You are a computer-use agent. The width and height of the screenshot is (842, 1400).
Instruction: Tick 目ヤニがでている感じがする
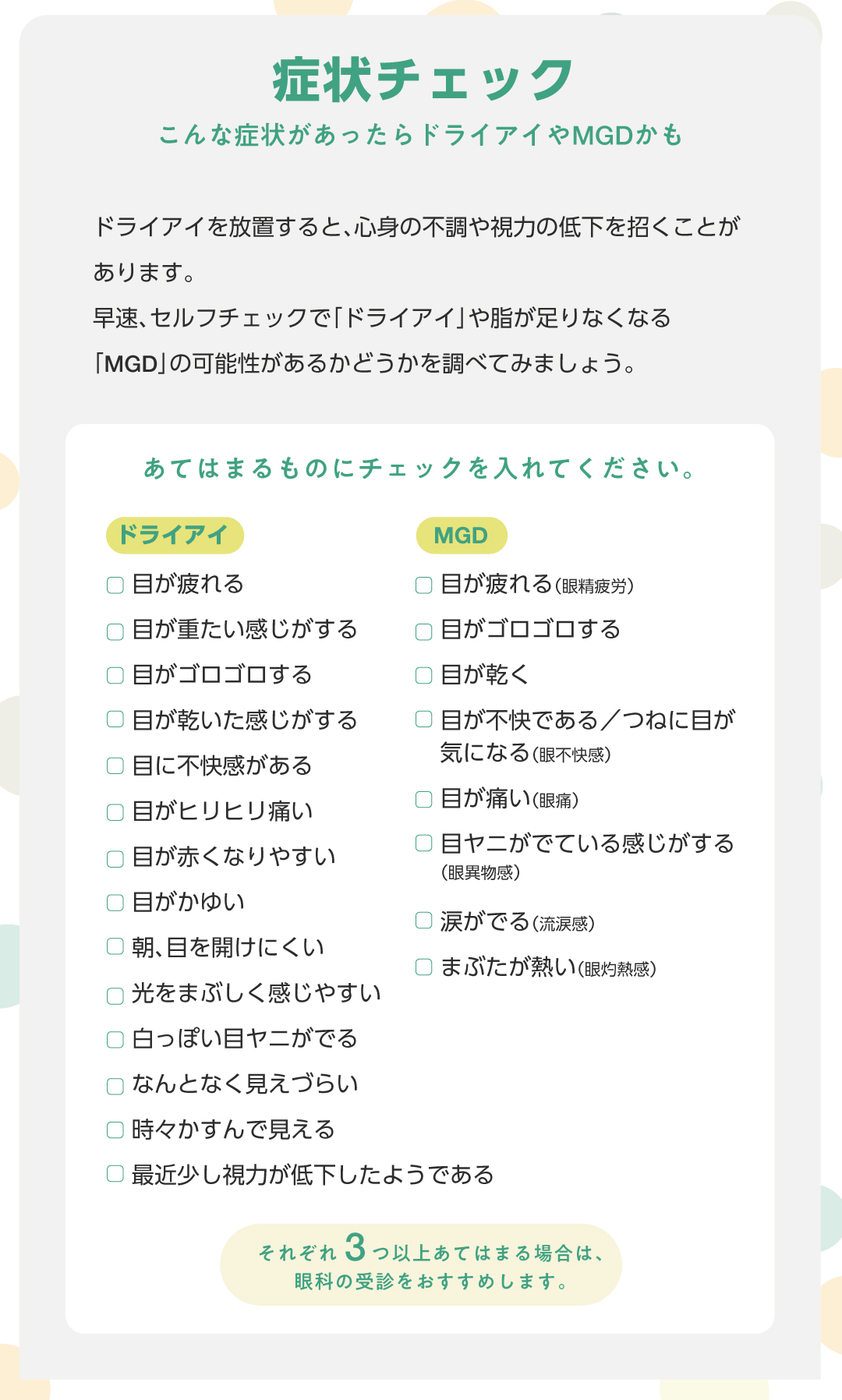(424, 843)
